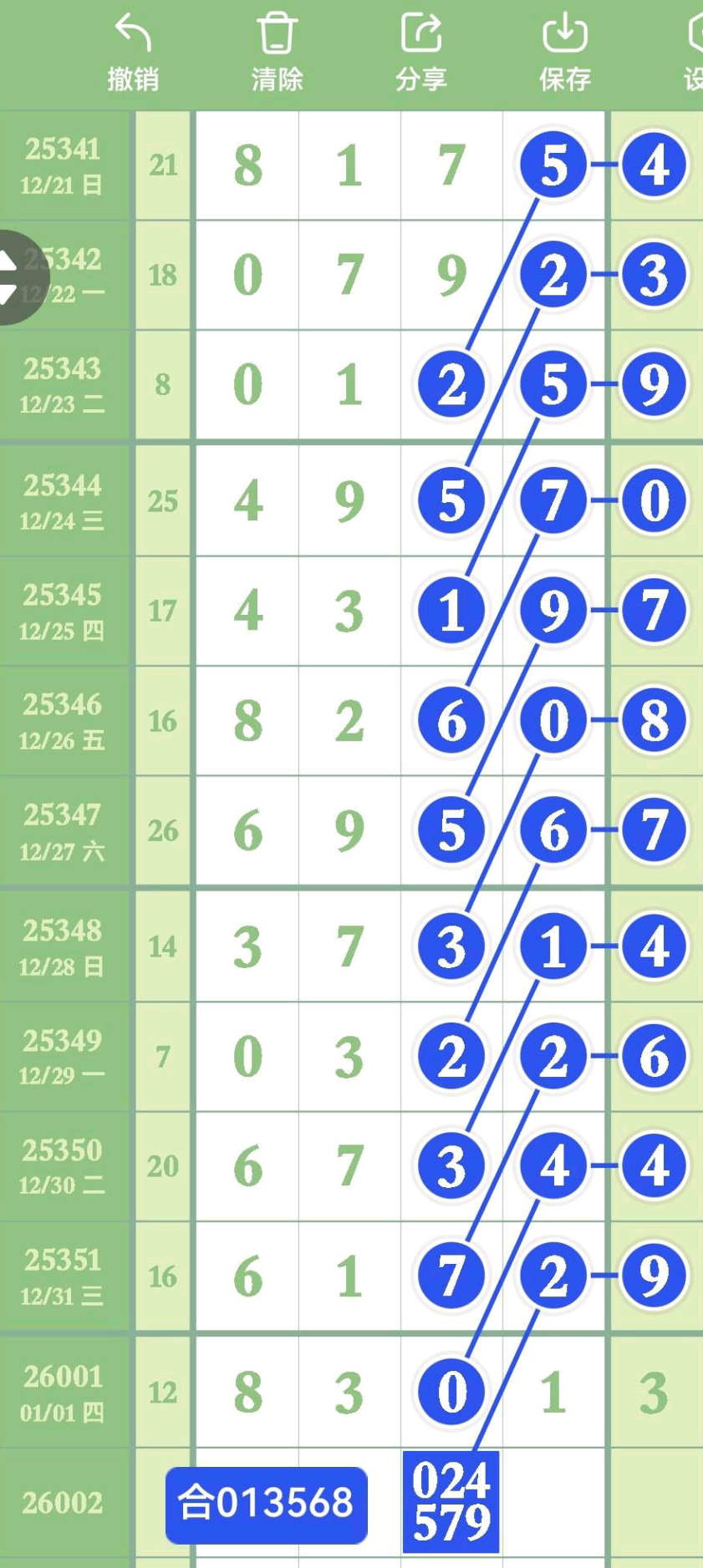The width and height of the screenshot is (703, 1568).
Task: Mark last digit 3 in row 26001
Action: pyautogui.click(x=654, y=1393)
